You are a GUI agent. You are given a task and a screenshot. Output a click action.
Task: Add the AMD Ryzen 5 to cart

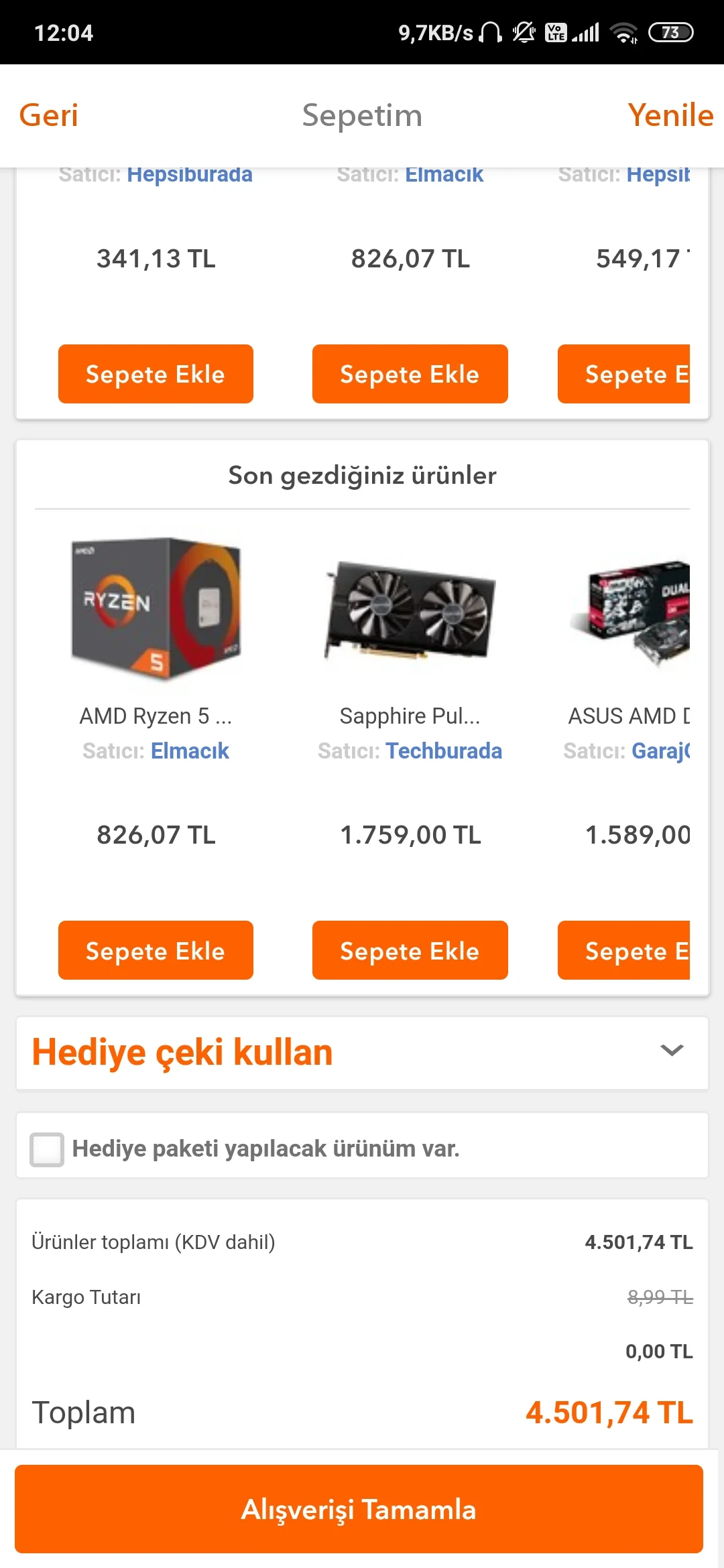tap(156, 950)
